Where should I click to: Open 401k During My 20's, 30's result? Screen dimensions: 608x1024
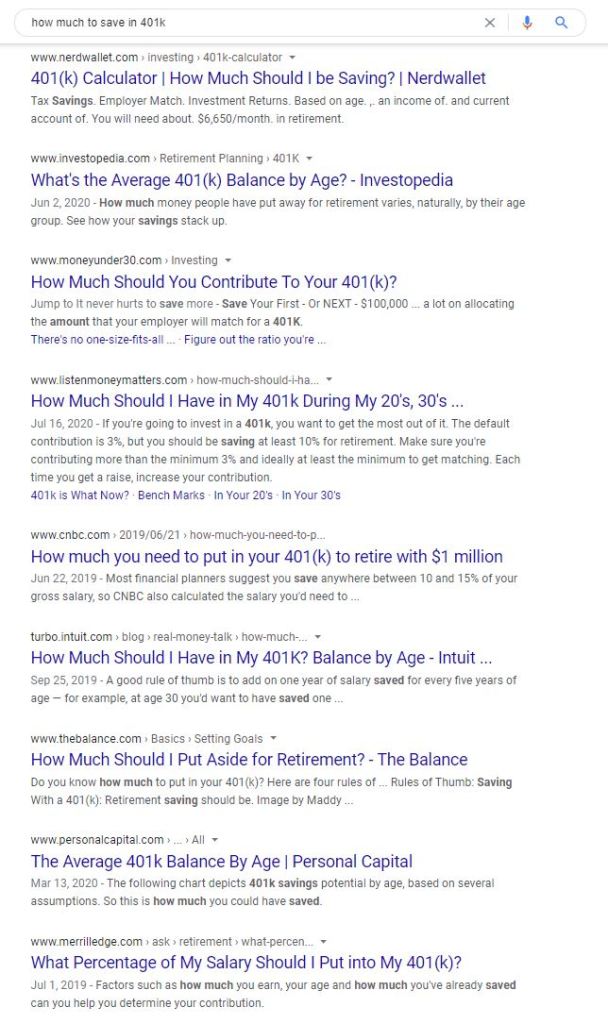[247, 401]
